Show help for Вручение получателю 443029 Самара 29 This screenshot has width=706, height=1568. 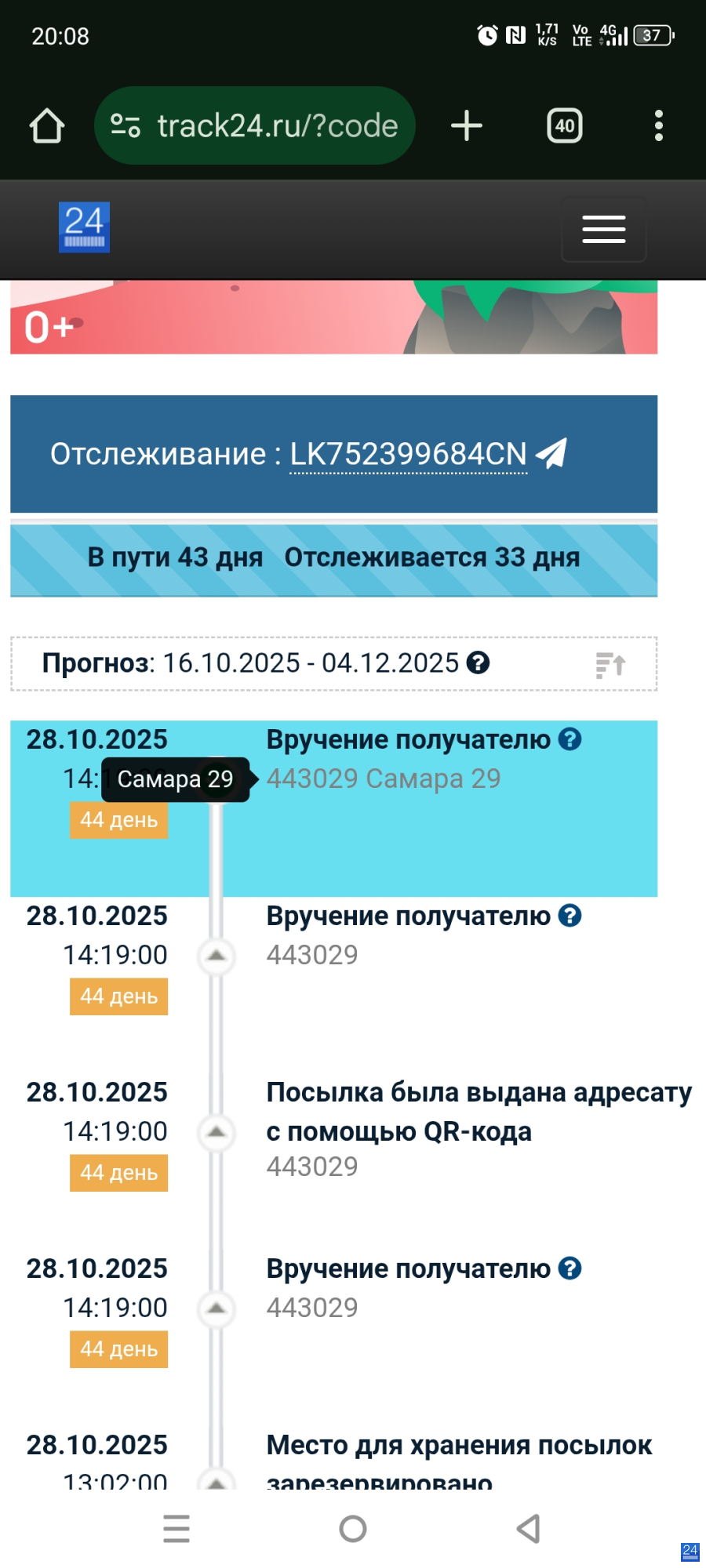[570, 739]
